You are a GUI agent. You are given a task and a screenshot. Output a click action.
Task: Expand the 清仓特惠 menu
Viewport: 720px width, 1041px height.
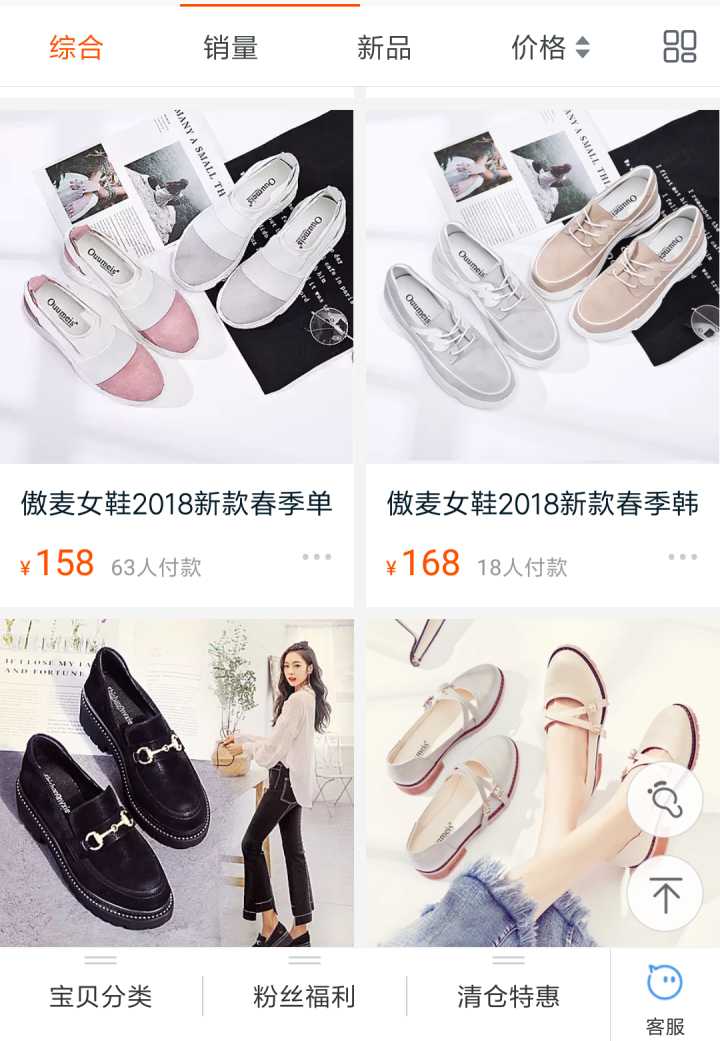click(508, 996)
